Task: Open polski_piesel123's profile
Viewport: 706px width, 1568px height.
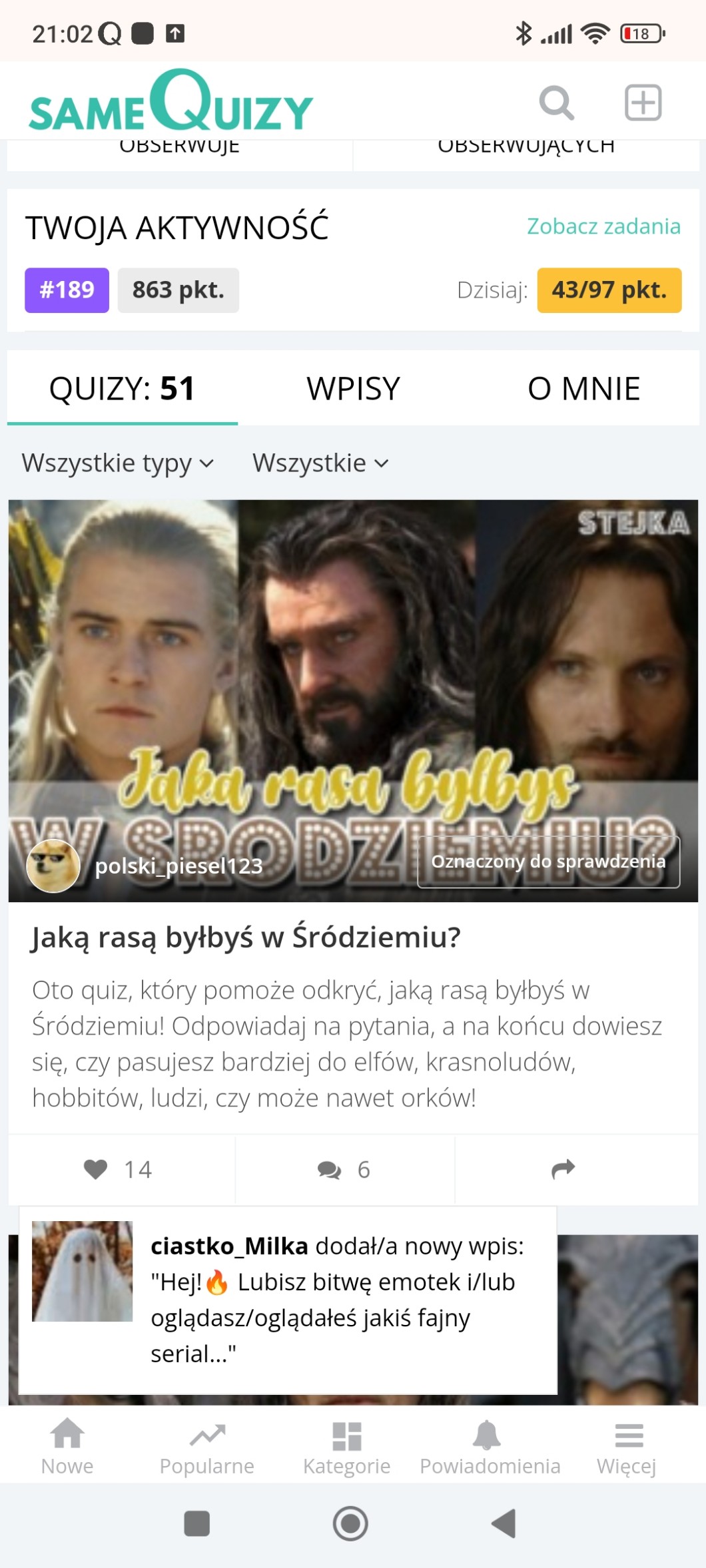Action: click(178, 866)
